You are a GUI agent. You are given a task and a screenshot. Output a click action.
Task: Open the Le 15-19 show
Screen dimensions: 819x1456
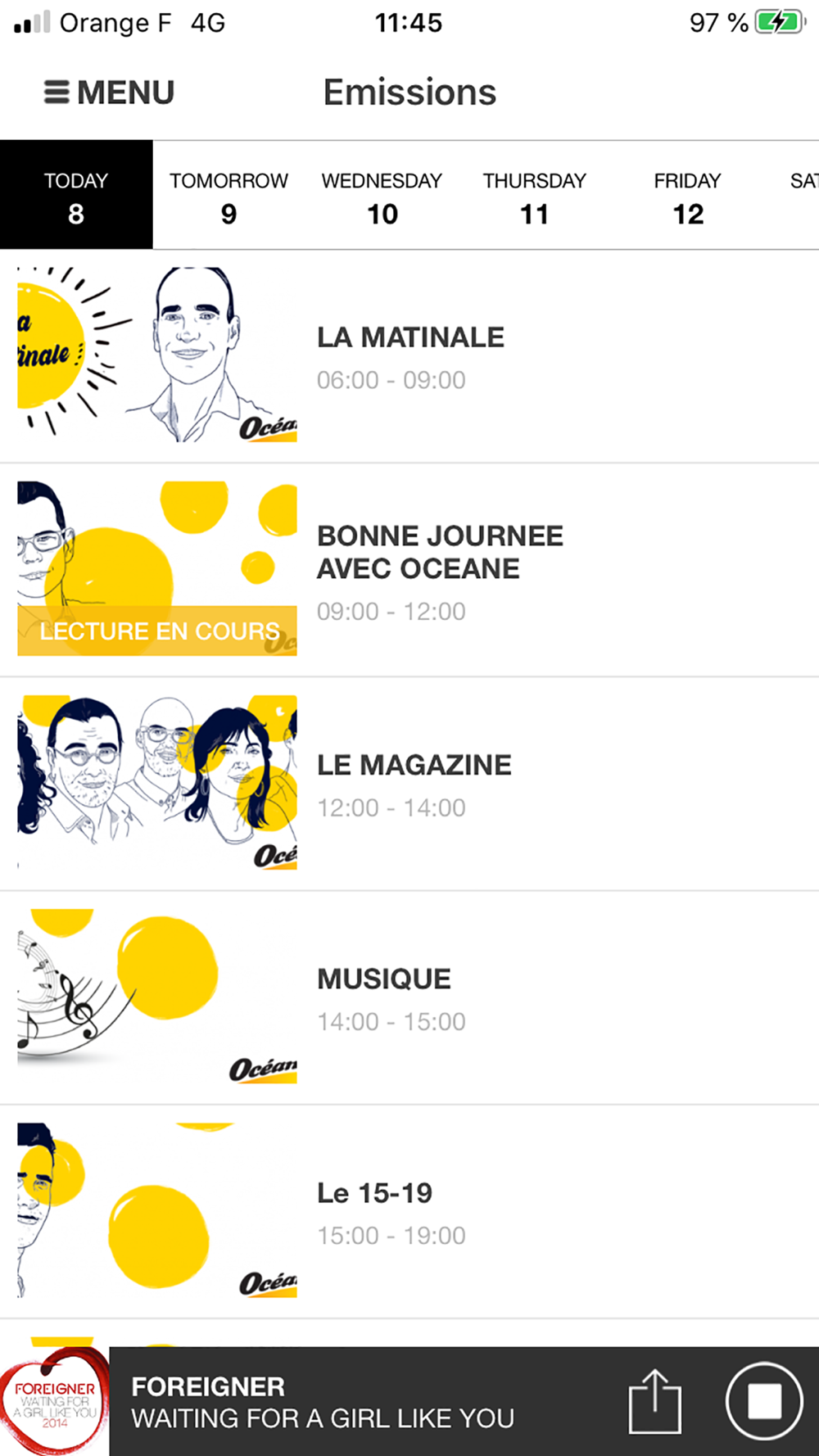(x=409, y=1211)
